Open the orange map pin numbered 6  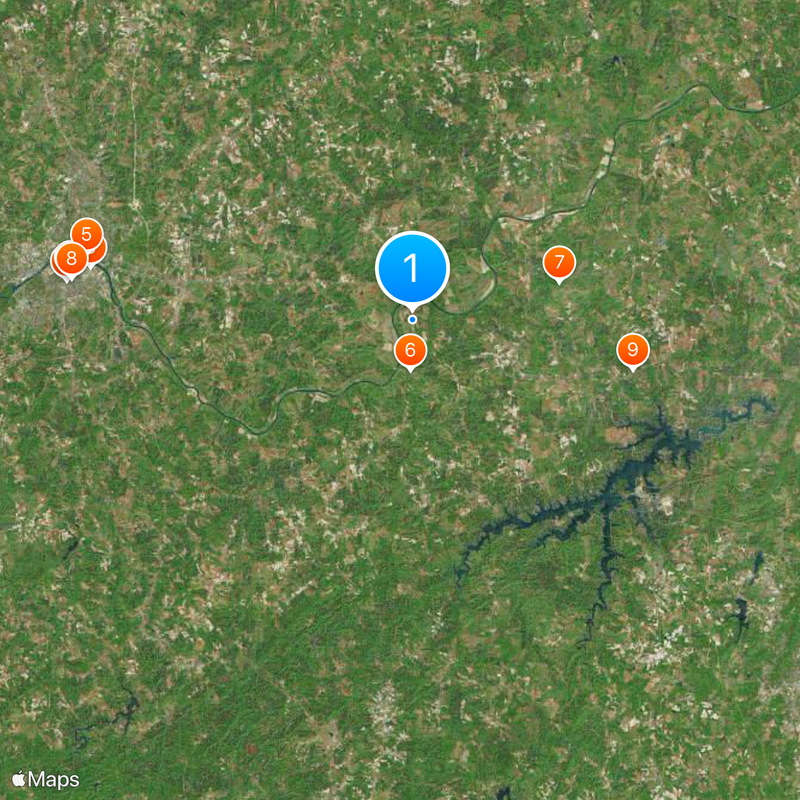click(410, 350)
